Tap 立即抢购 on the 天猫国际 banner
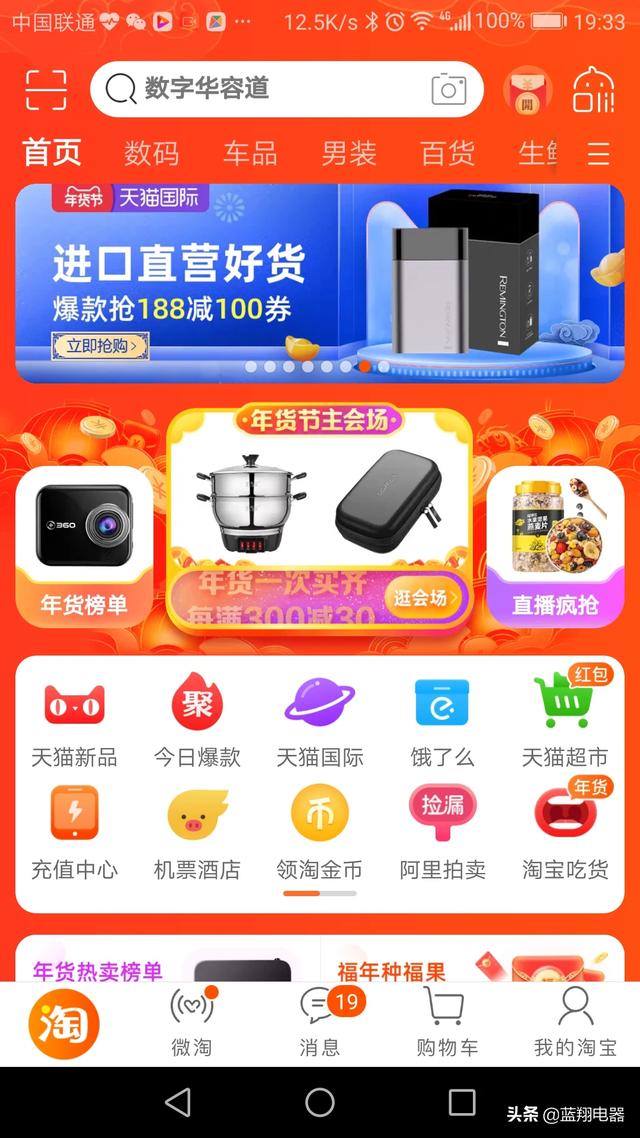This screenshot has height=1138, width=640. 100,345
